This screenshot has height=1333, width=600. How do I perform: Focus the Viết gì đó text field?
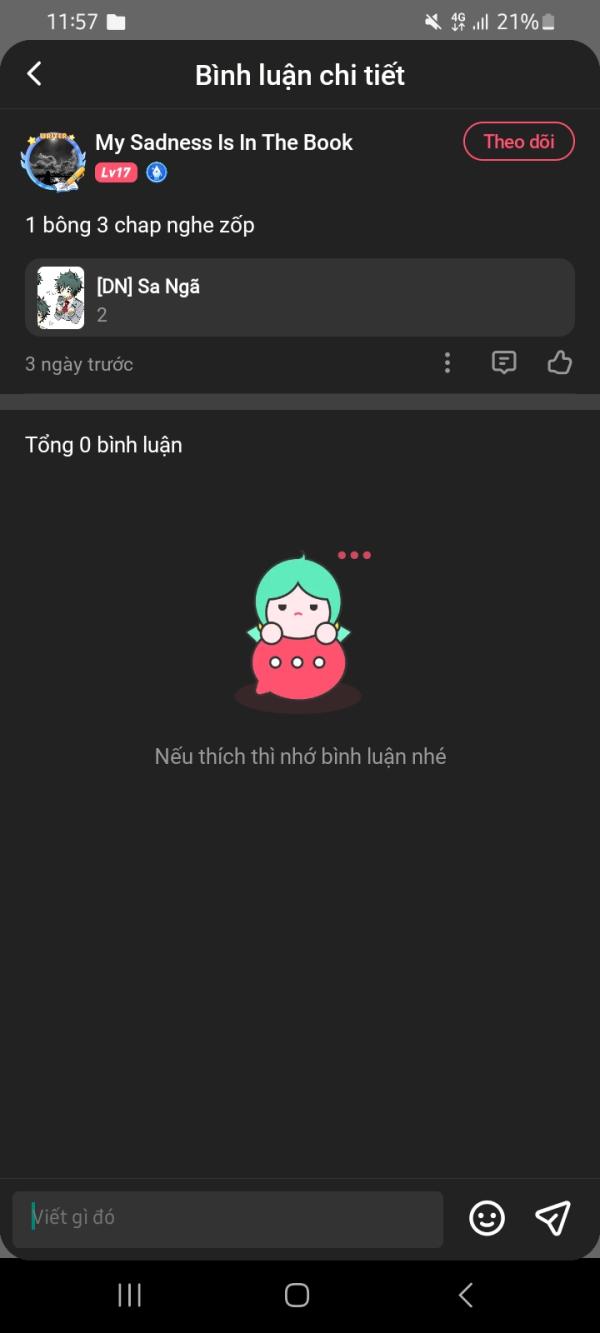pyautogui.click(x=228, y=1218)
